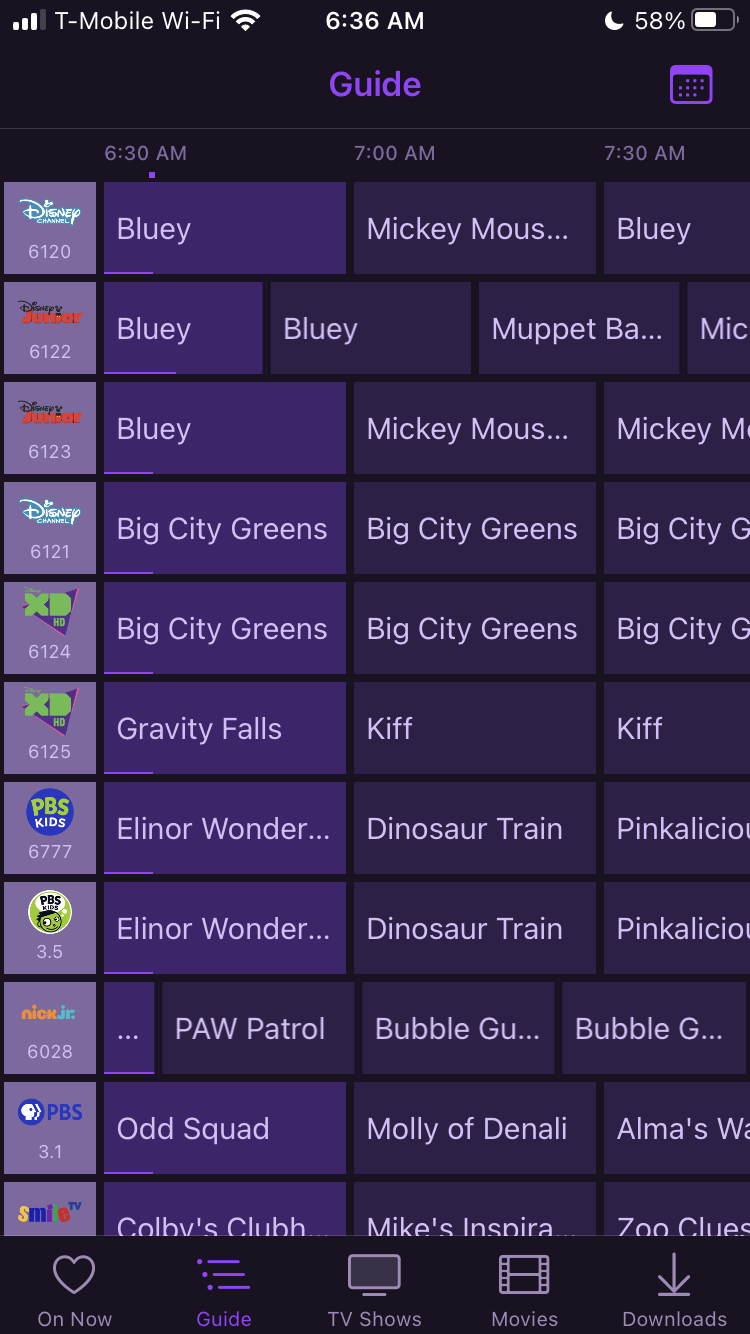
Task: Open Molly of Denali at 7:00 AM
Action: tap(474, 1128)
